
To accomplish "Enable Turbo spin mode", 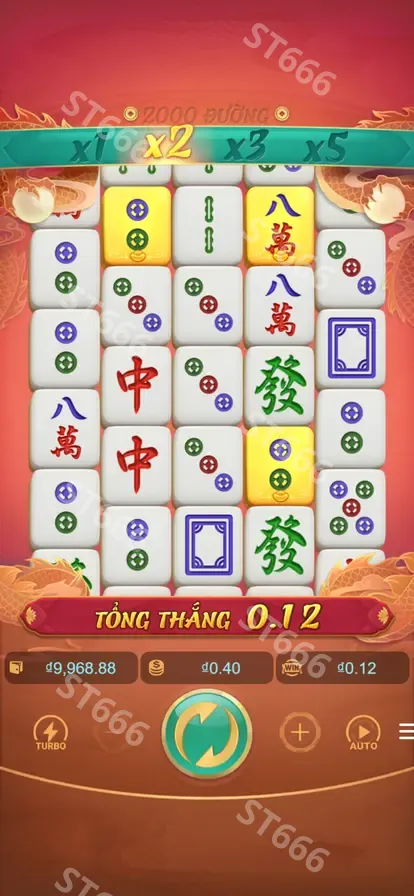I will 51,733.
